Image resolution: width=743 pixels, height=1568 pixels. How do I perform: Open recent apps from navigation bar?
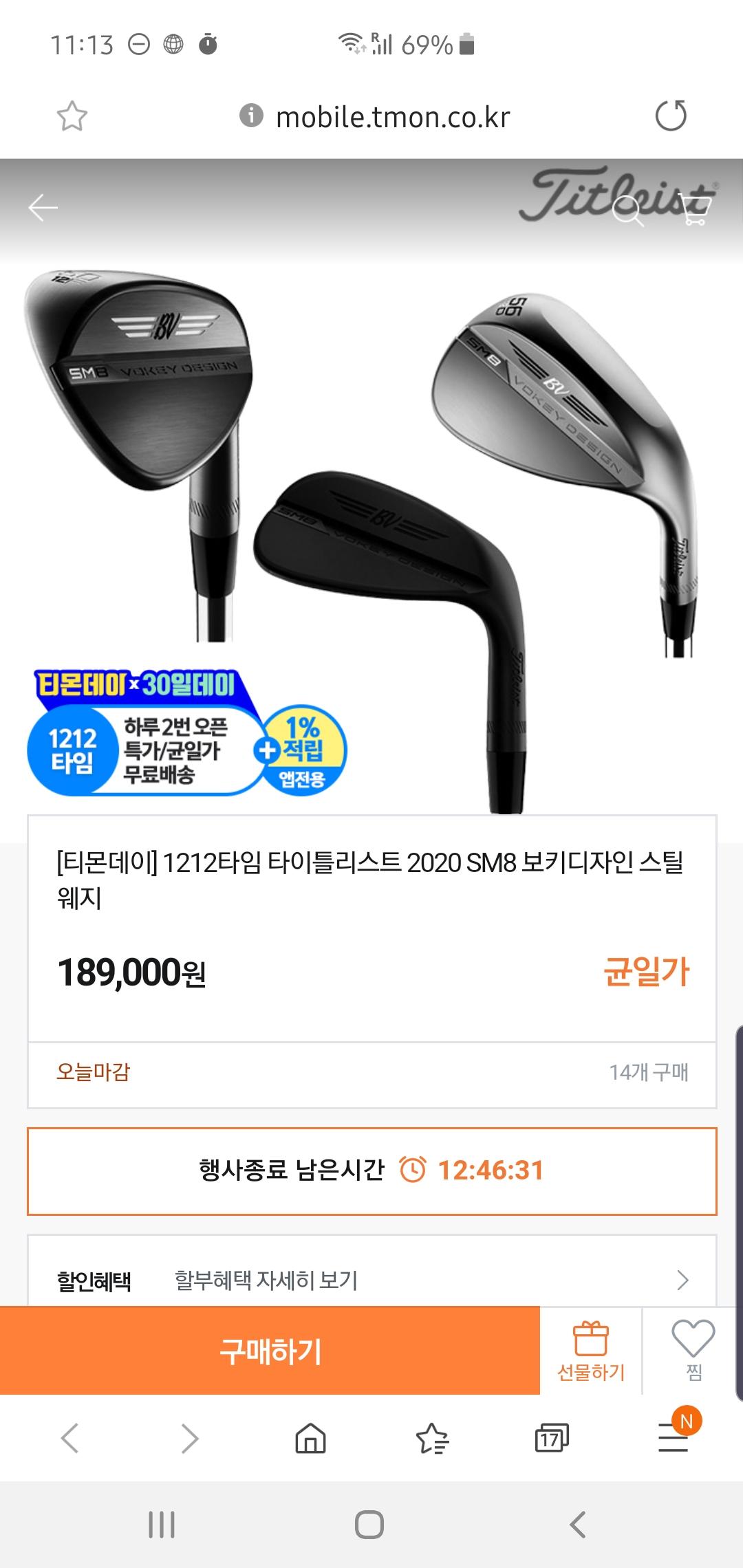162,1525
